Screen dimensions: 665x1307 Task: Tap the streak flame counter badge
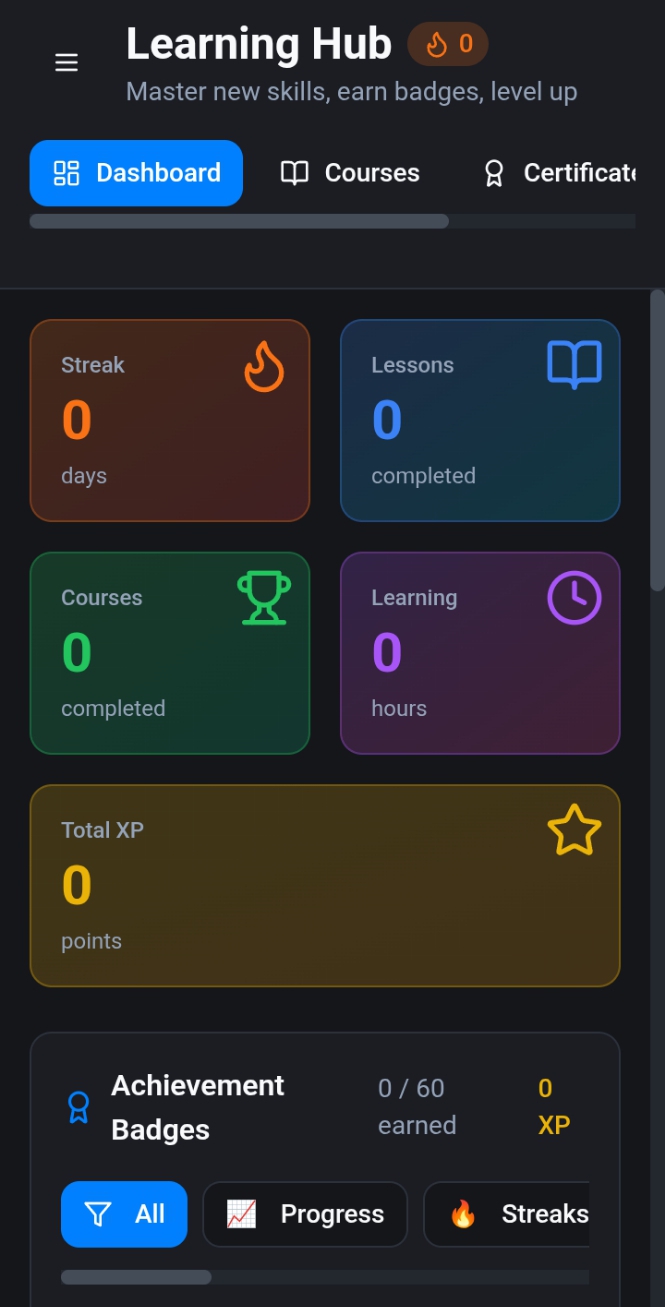click(448, 44)
